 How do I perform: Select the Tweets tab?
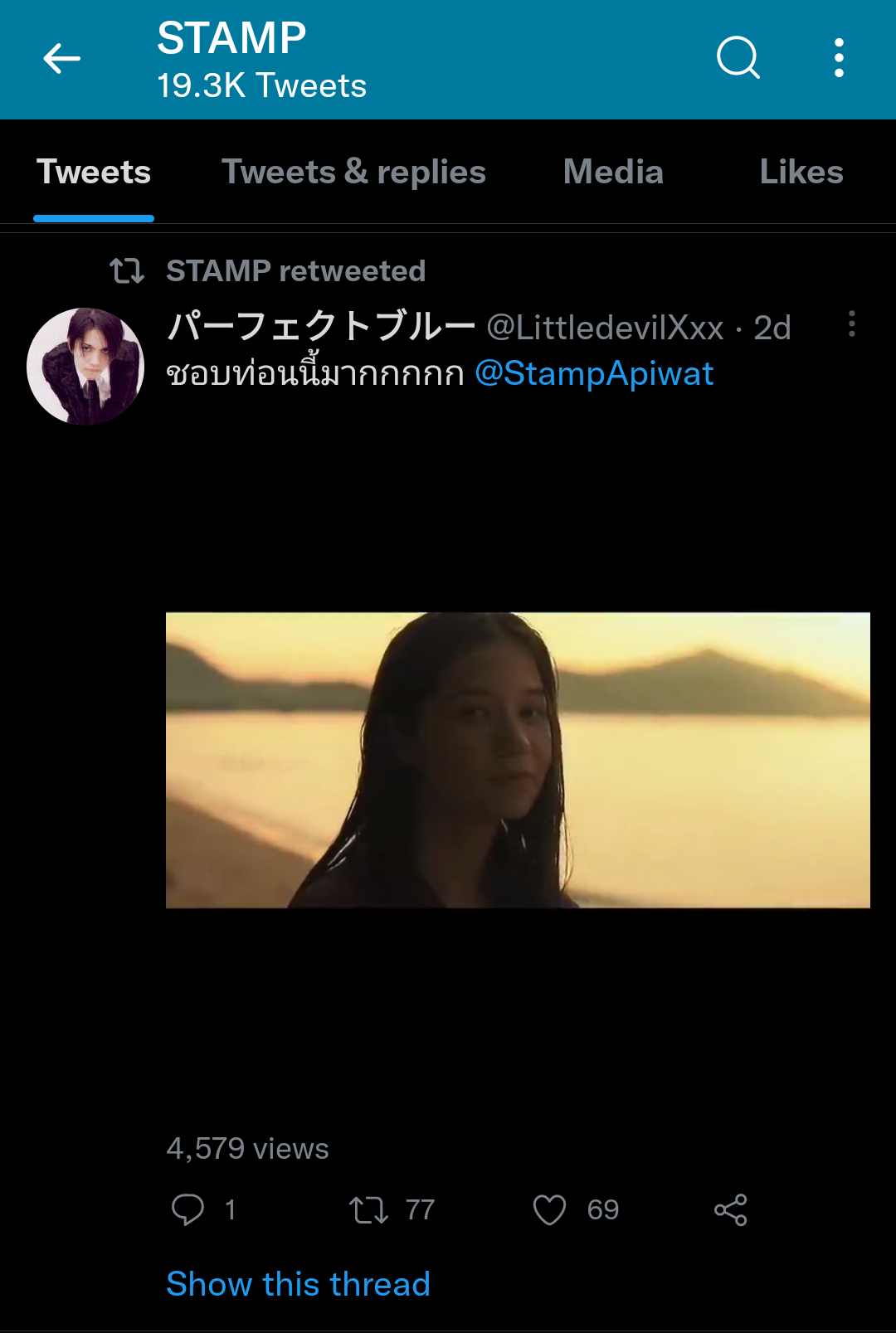pos(94,173)
